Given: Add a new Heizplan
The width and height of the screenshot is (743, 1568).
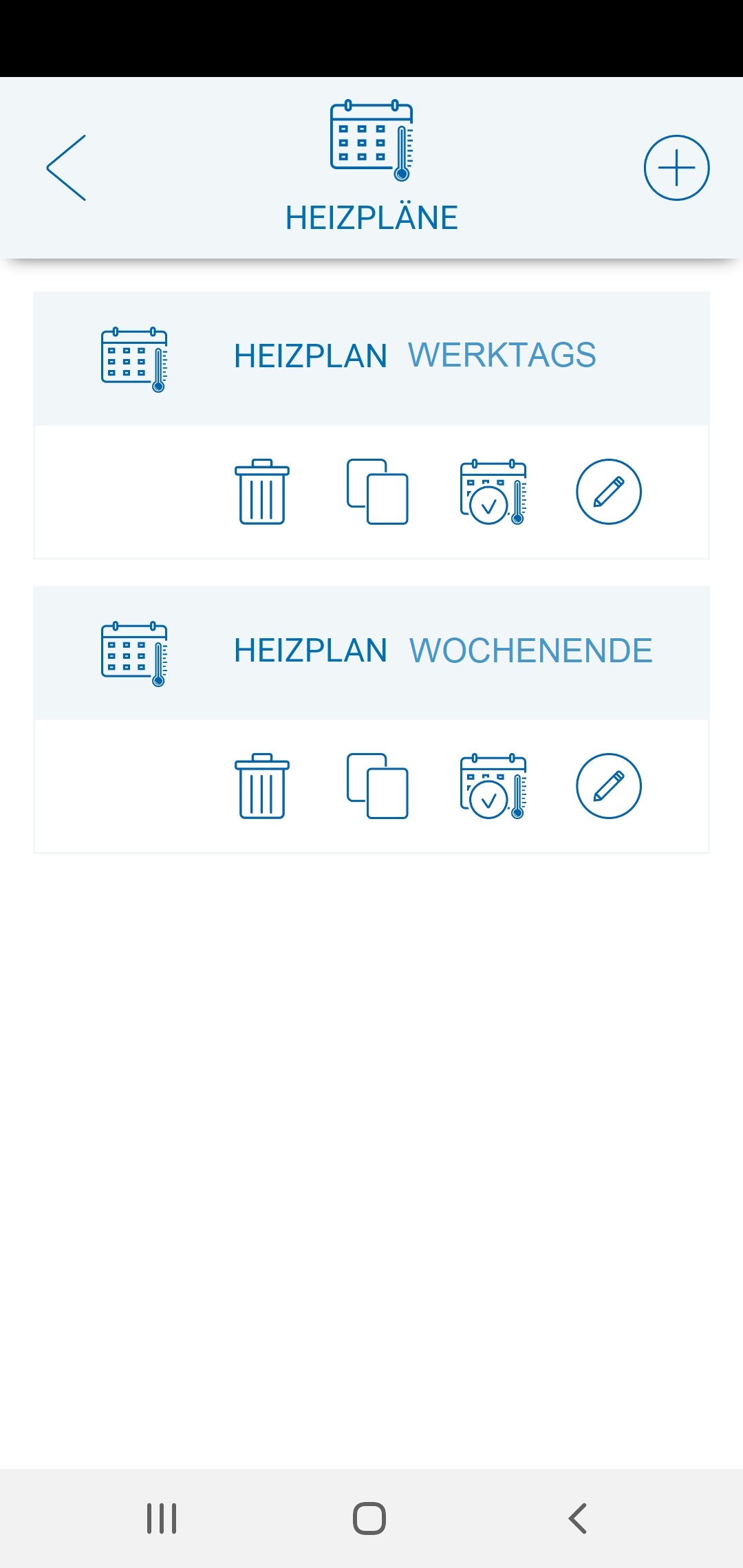Looking at the screenshot, I should [676, 168].
